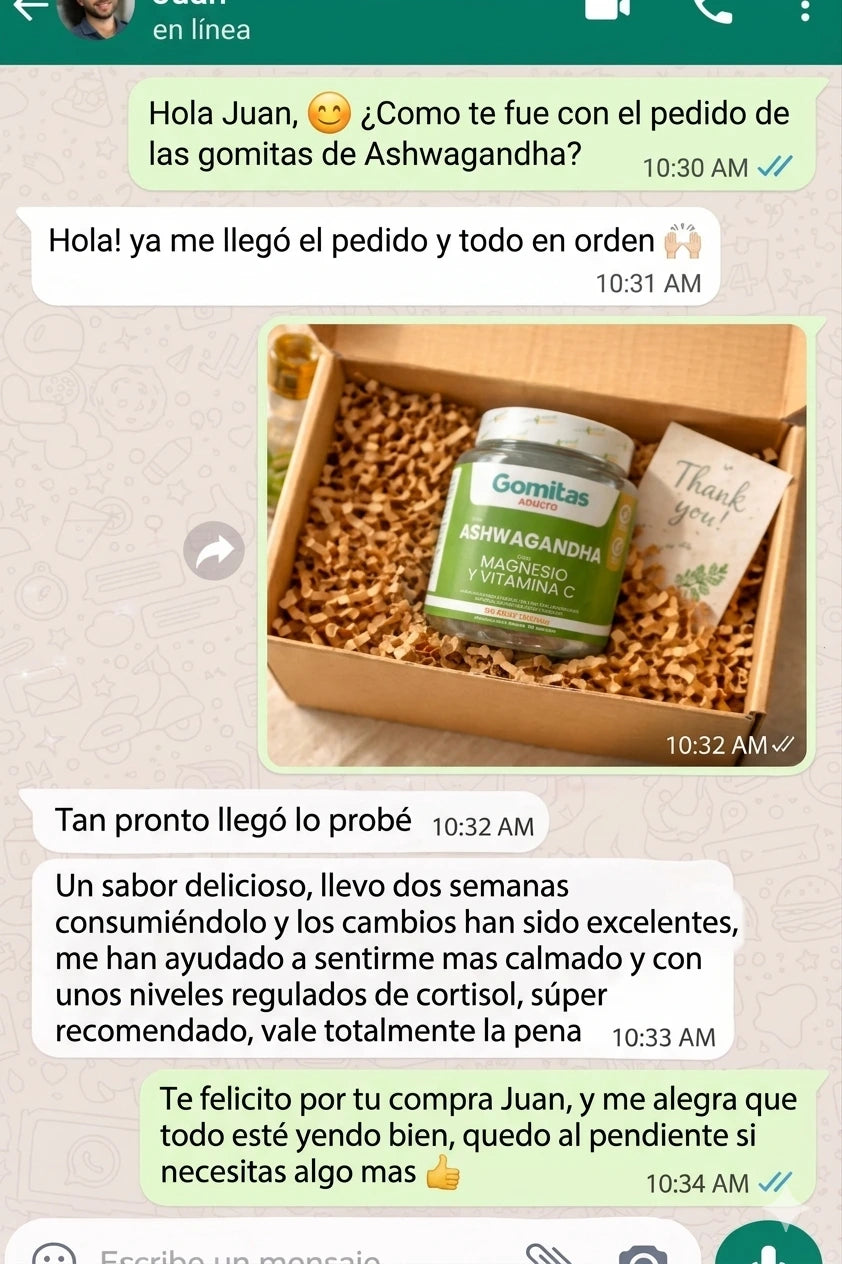Viewport: 842px width, 1264px height.
Task: Start a video call with Juan
Action: point(607,8)
